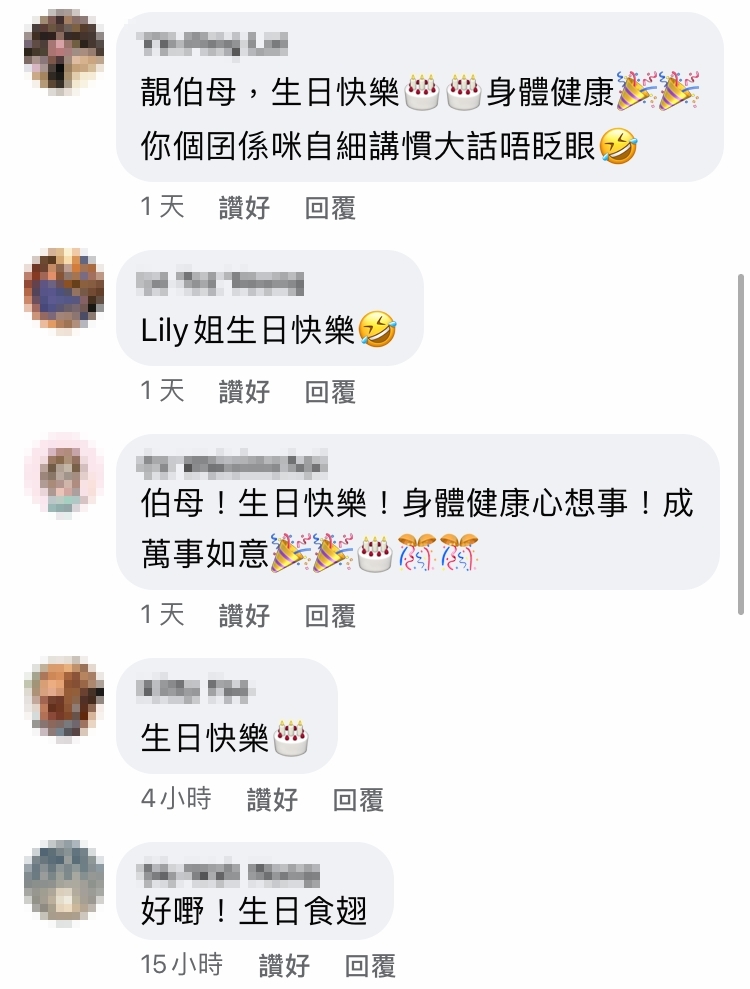The height and width of the screenshot is (989, 750).
Task: Open avatar of the 好嘢！生日食翅 commenter
Action: point(64,880)
